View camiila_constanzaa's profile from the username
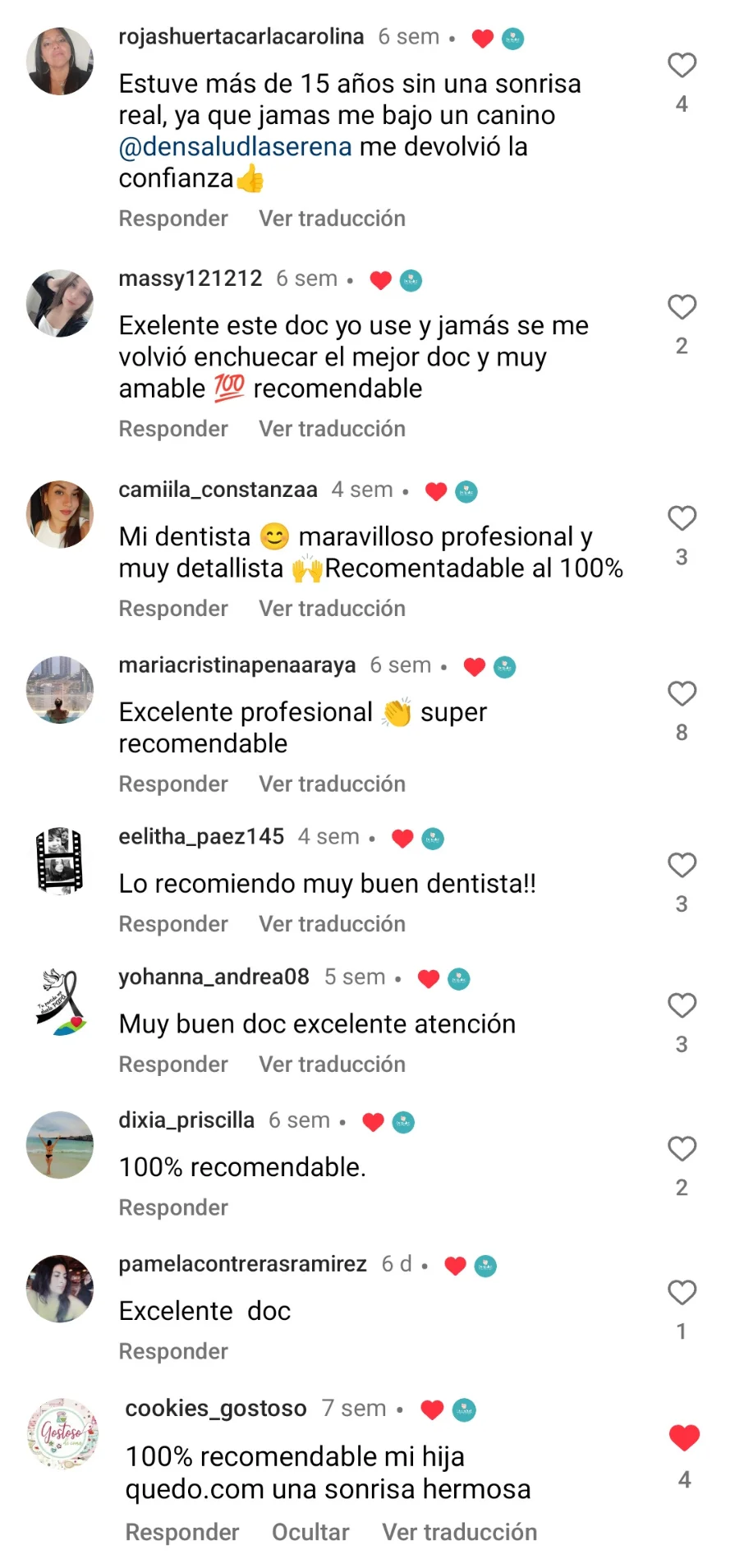 point(218,490)
